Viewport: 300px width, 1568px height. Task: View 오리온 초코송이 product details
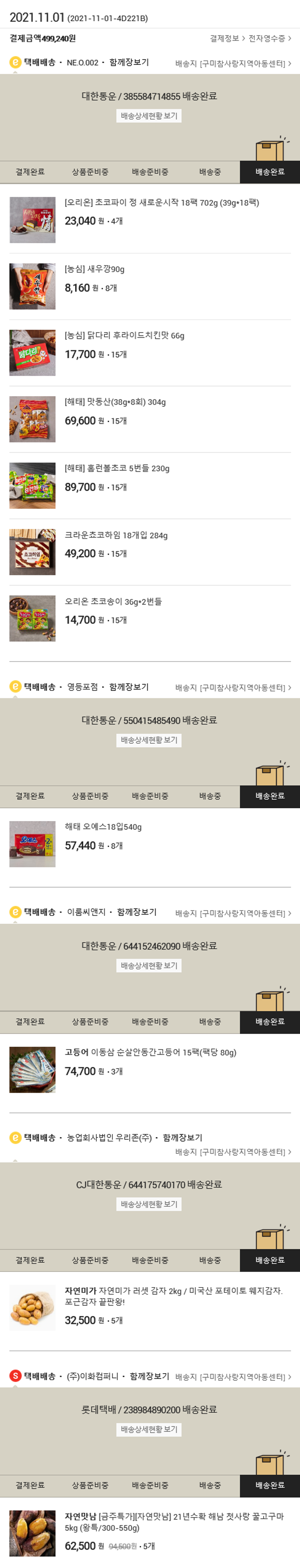point(113,601)
